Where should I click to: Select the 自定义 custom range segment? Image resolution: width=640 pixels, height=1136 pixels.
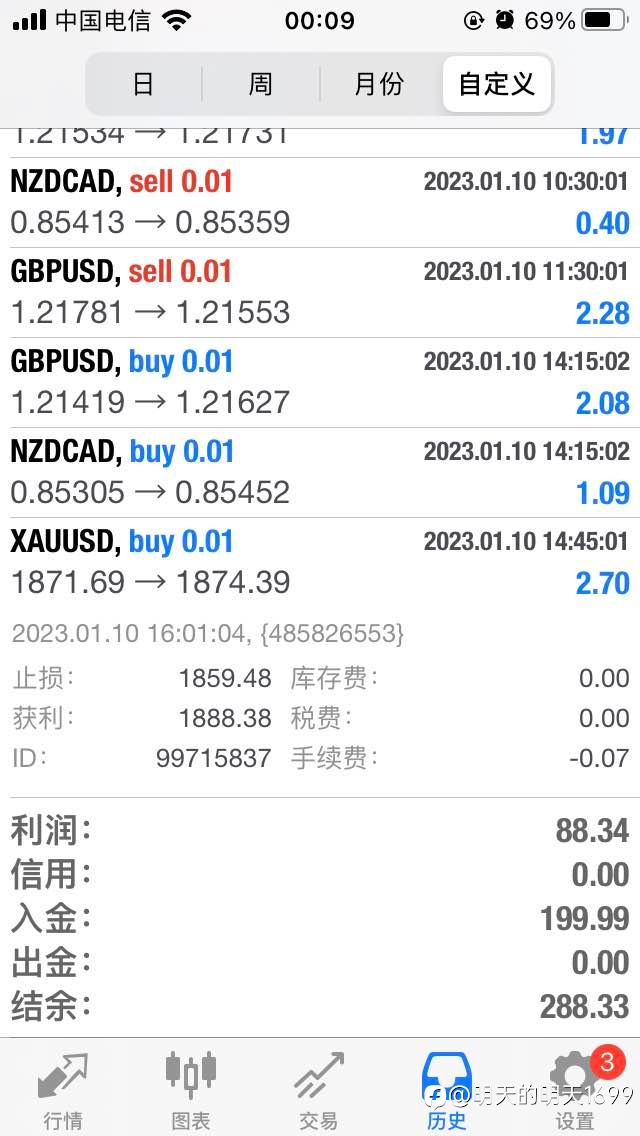(x=496, y=84)
